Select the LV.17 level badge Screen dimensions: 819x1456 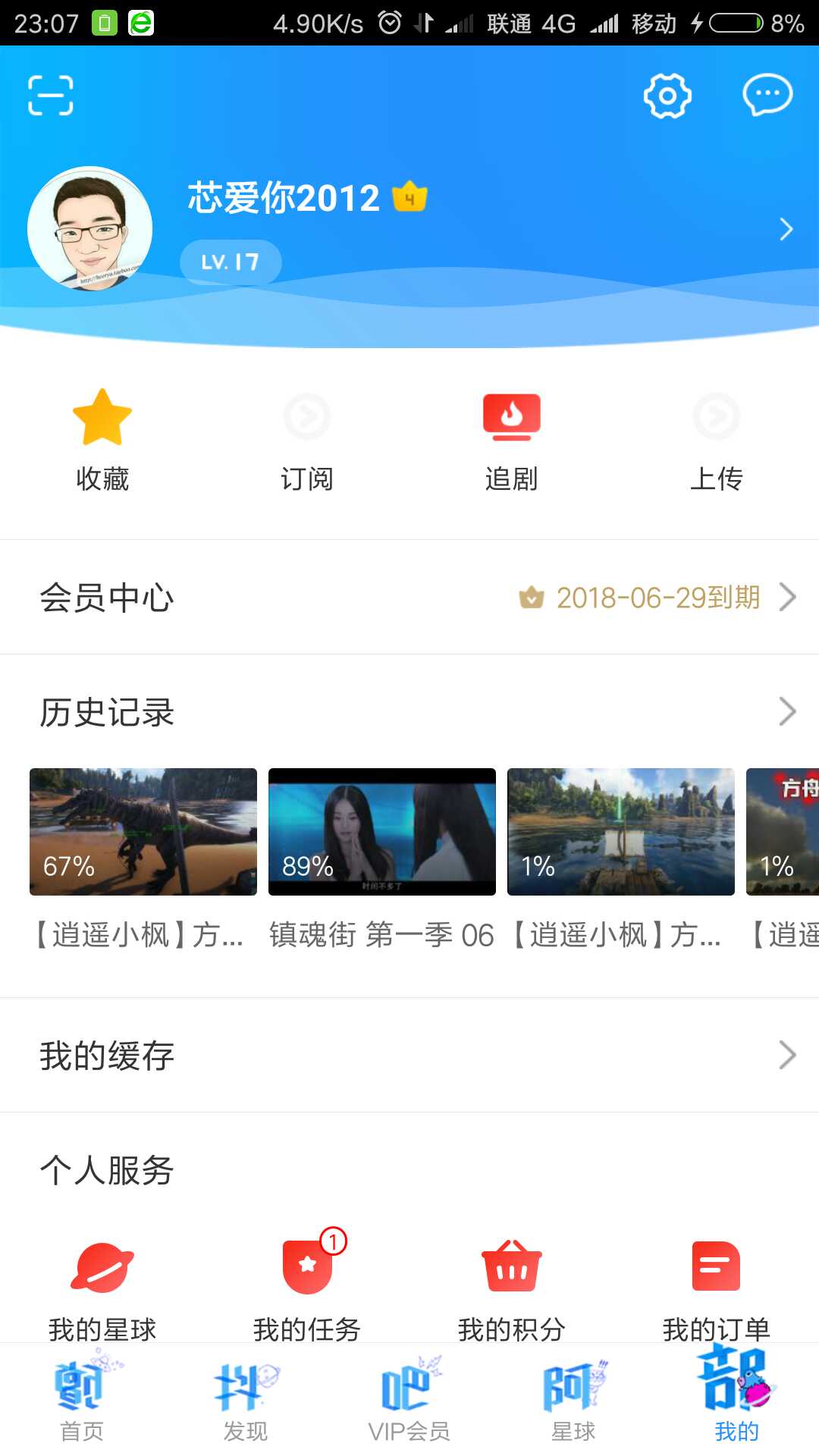(x=230, y=262)
